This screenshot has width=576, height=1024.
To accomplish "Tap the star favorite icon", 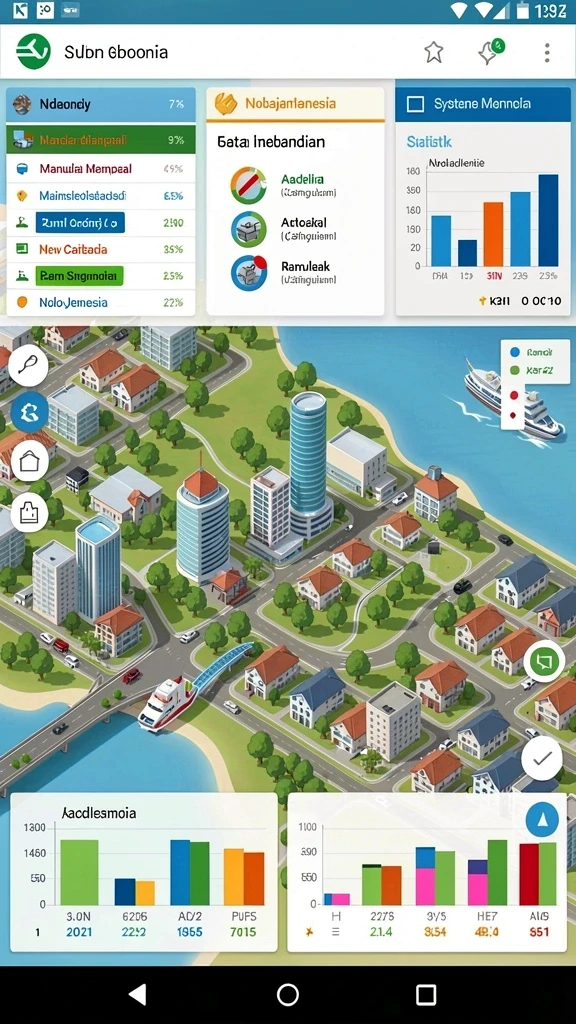I will [x=434, y=52].
